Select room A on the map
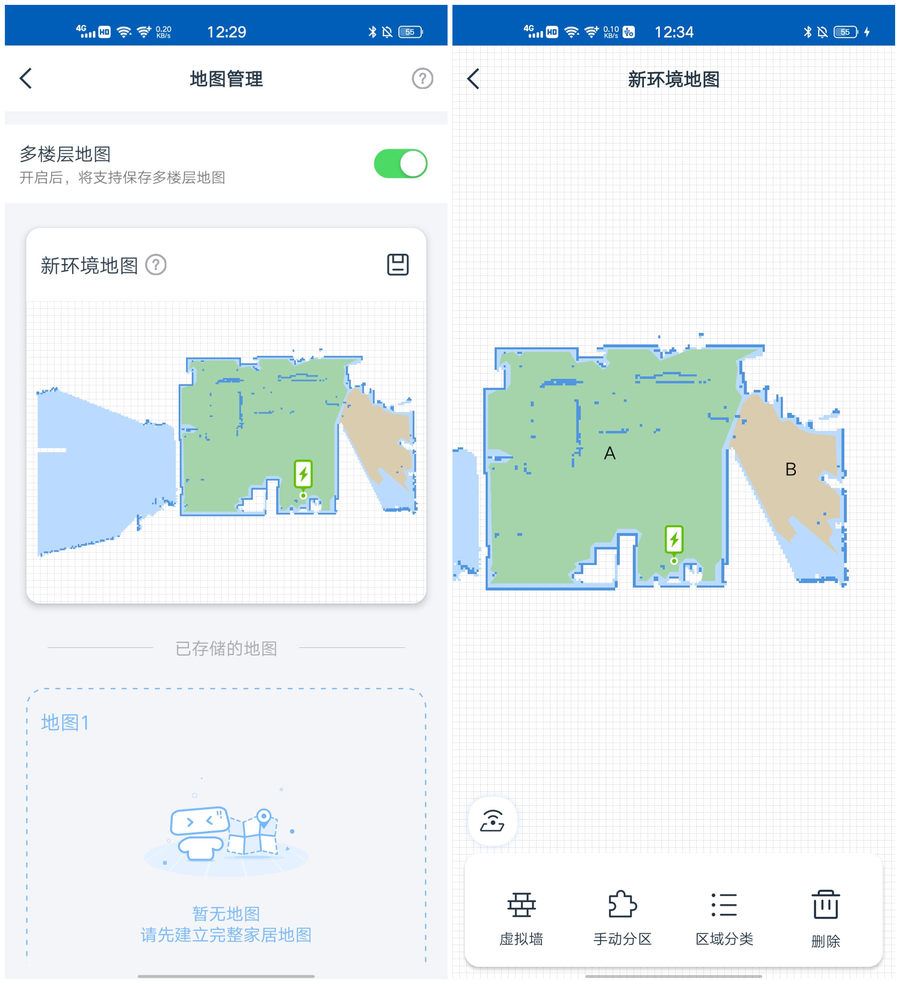Screen dimensions: 900x984 pos(610,454)
